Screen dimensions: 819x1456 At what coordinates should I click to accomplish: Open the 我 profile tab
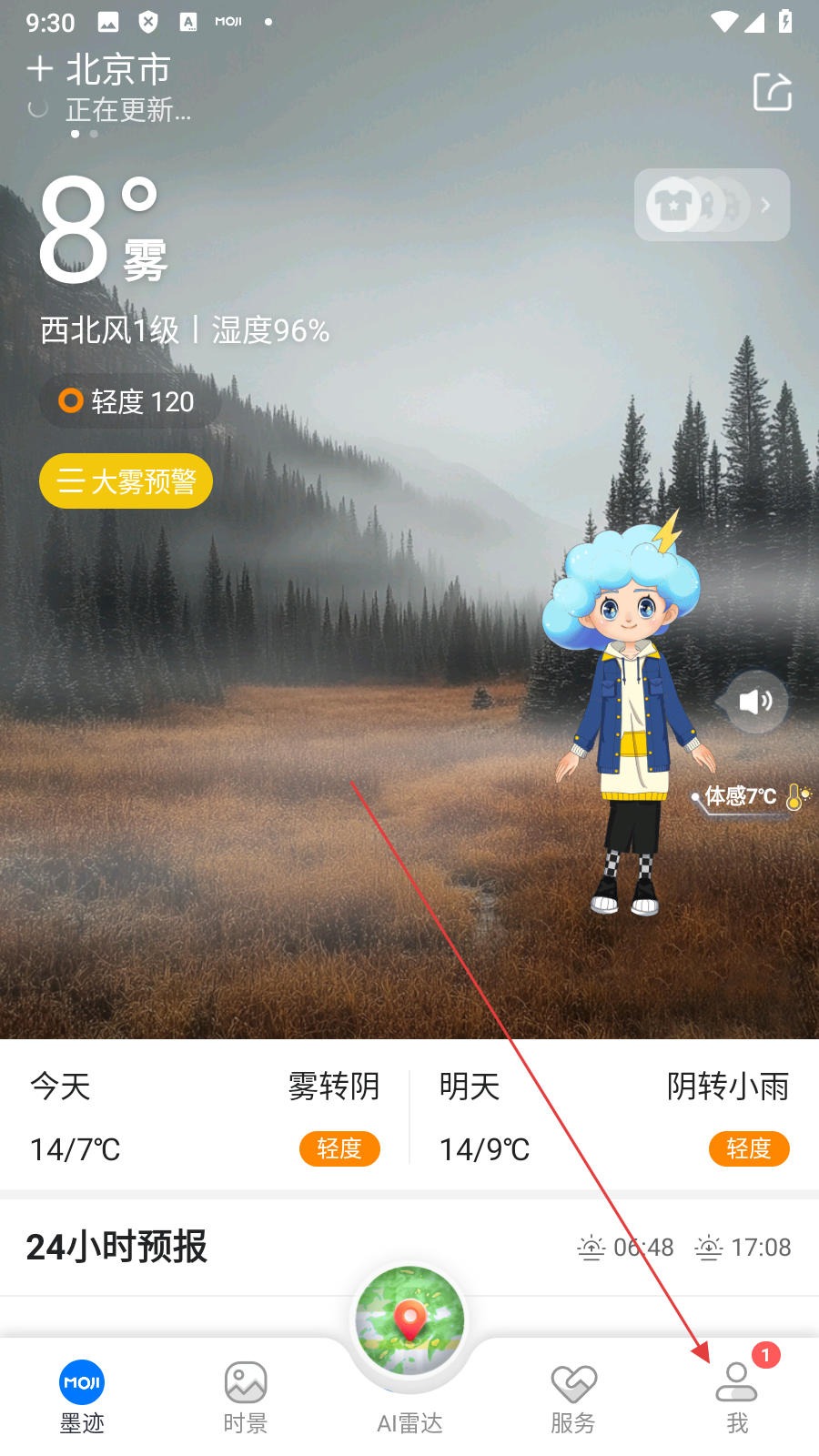pyautogui.click(x=737, y=1397)
